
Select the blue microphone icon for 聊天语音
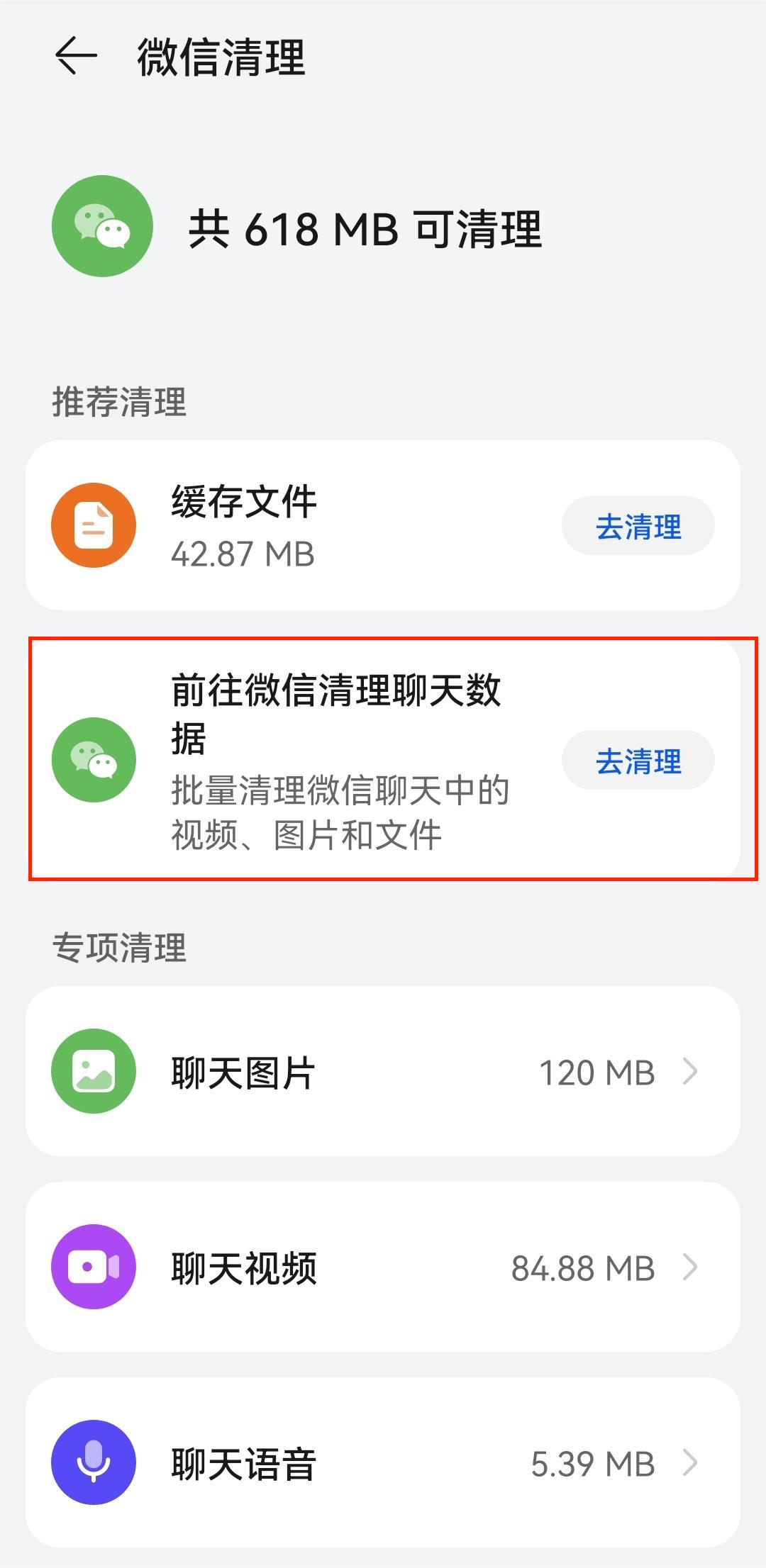coord(93,1462)
